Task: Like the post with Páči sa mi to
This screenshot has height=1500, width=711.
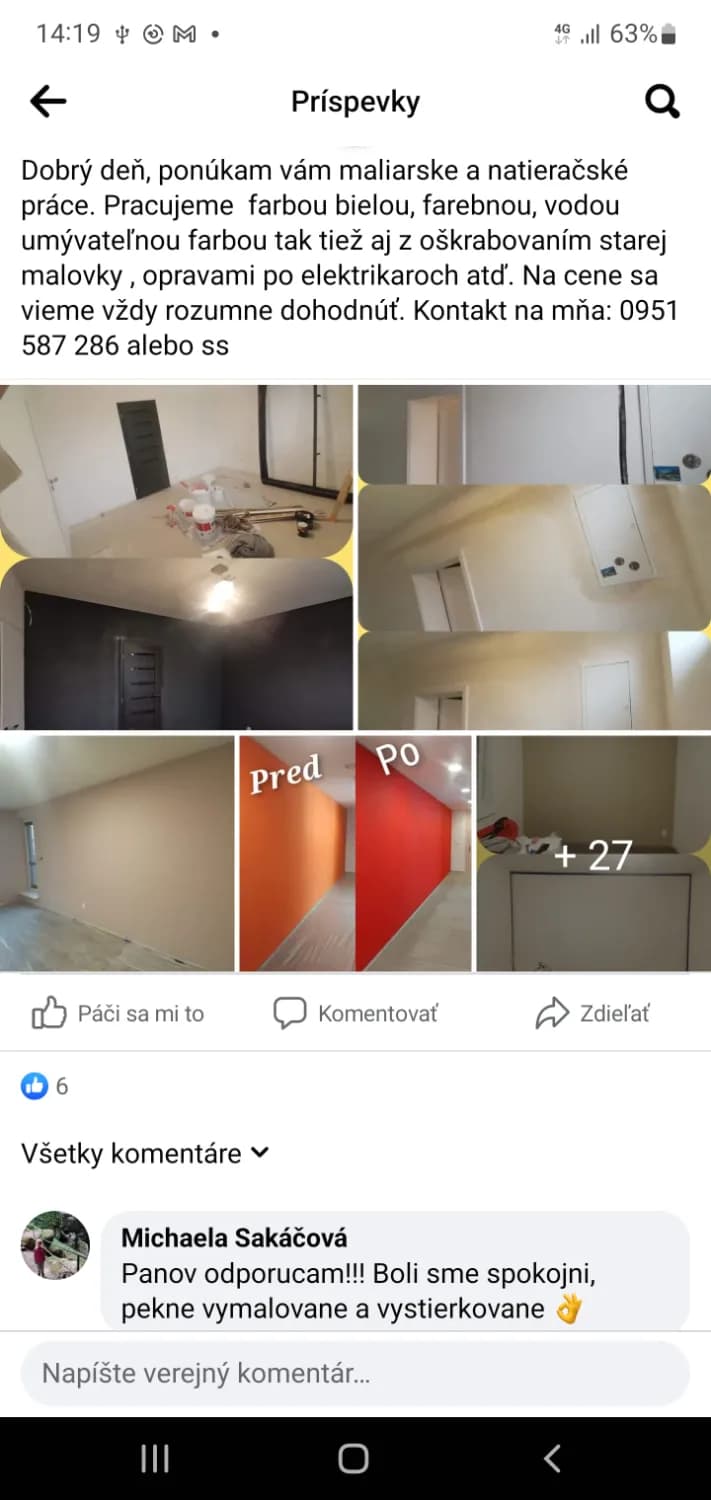Action: [118, 1013]
